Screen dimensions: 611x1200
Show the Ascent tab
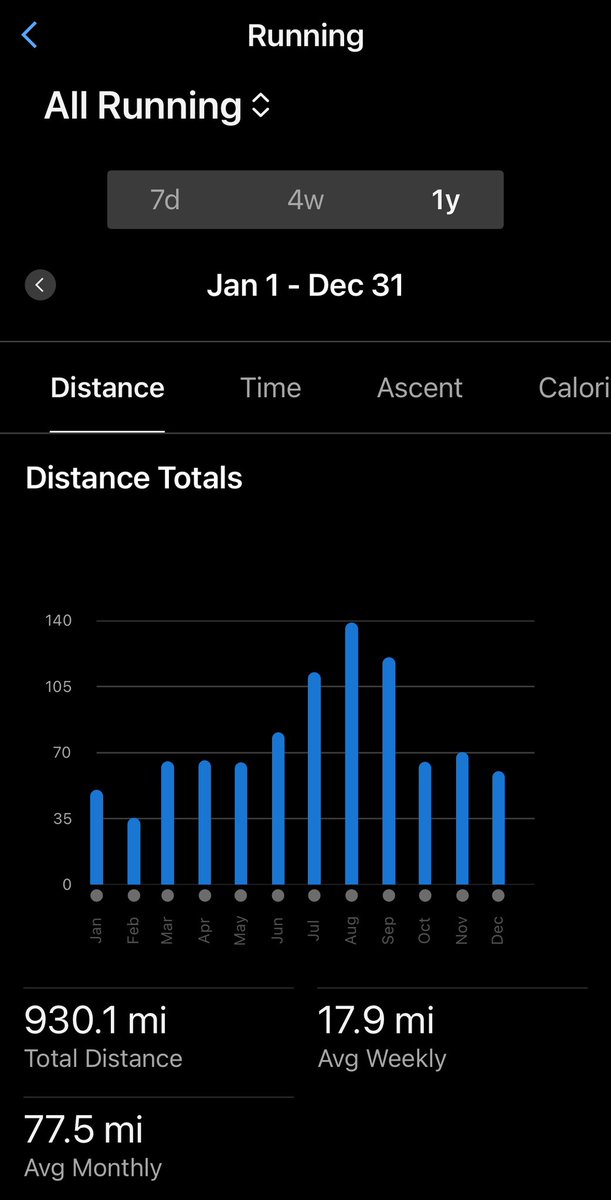pyautogui.click(x=419, y=388)
